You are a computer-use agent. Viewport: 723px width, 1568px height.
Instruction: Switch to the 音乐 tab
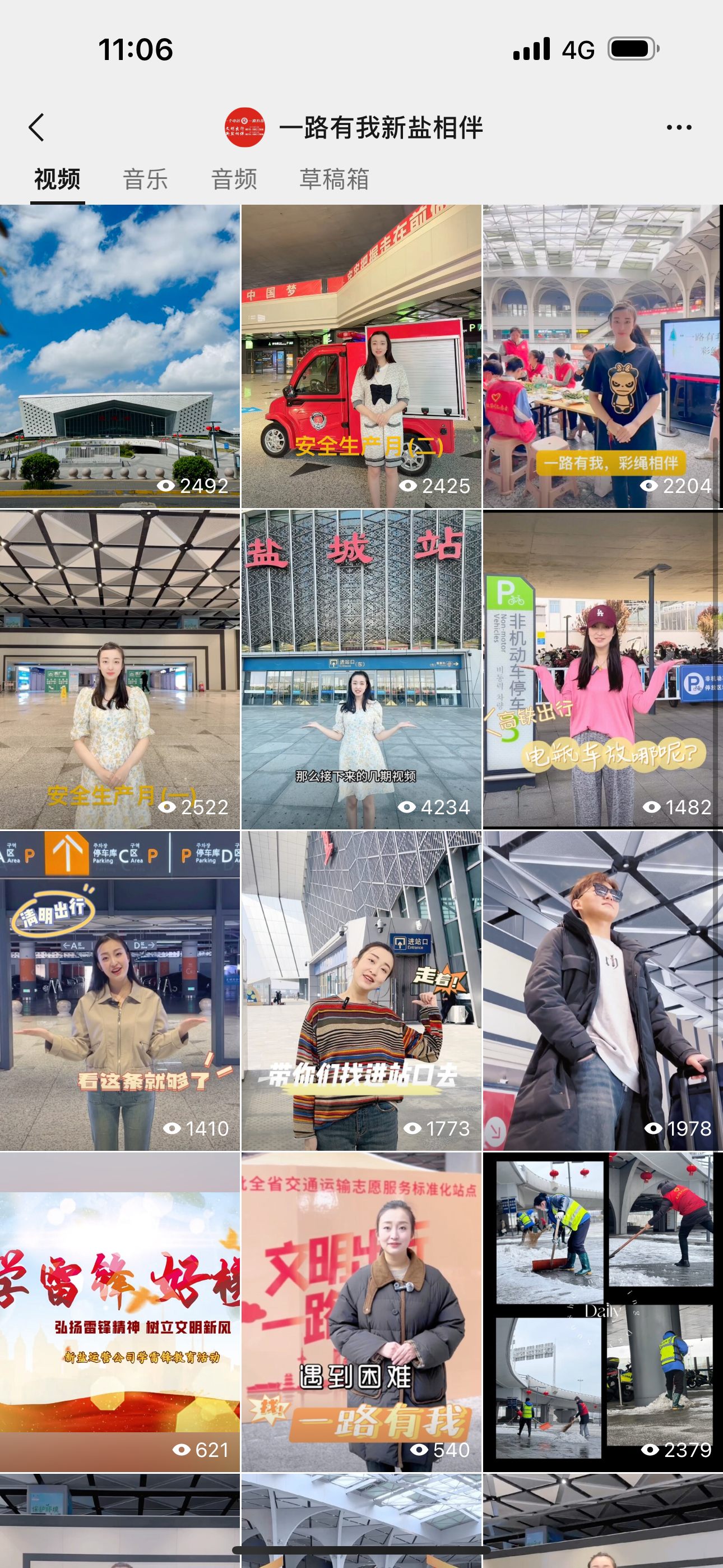(146, 179)
